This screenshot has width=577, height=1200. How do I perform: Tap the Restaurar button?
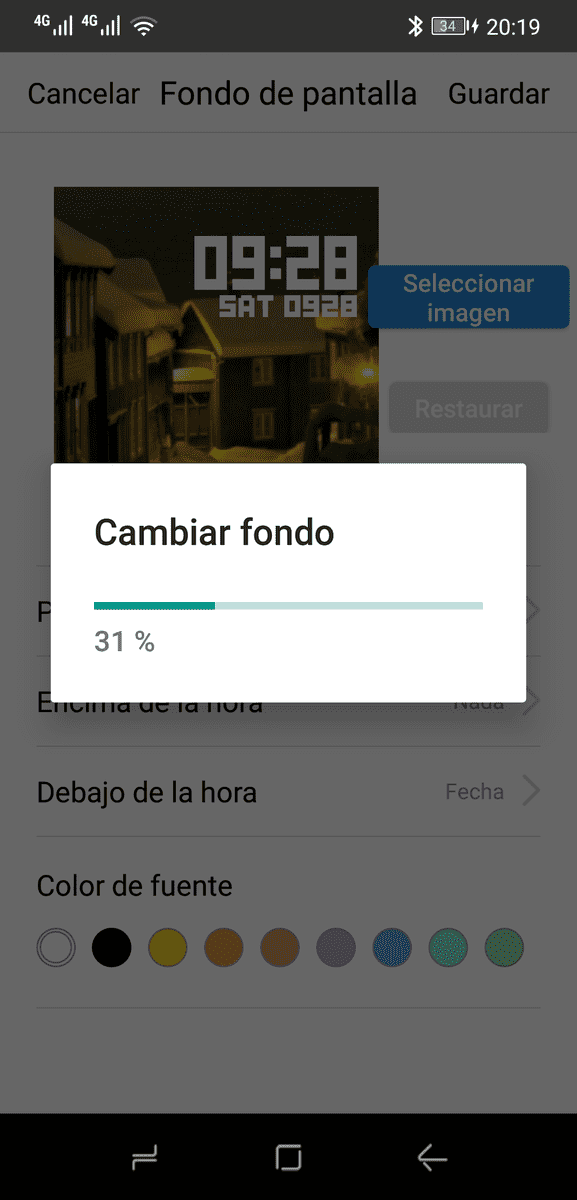pyautogui.click(x=468, y=409)
